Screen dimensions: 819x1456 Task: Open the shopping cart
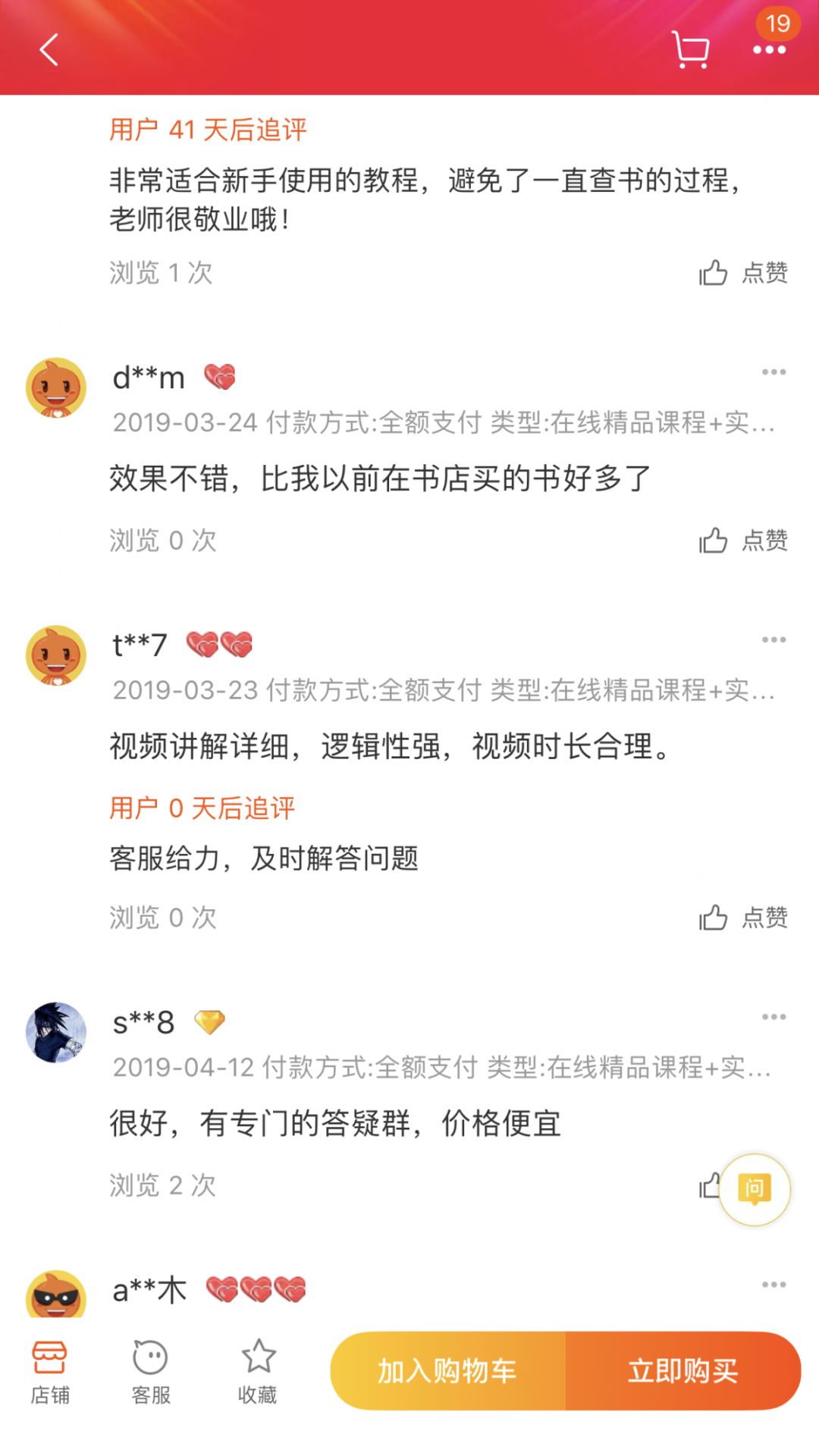[x=690, y=50]
